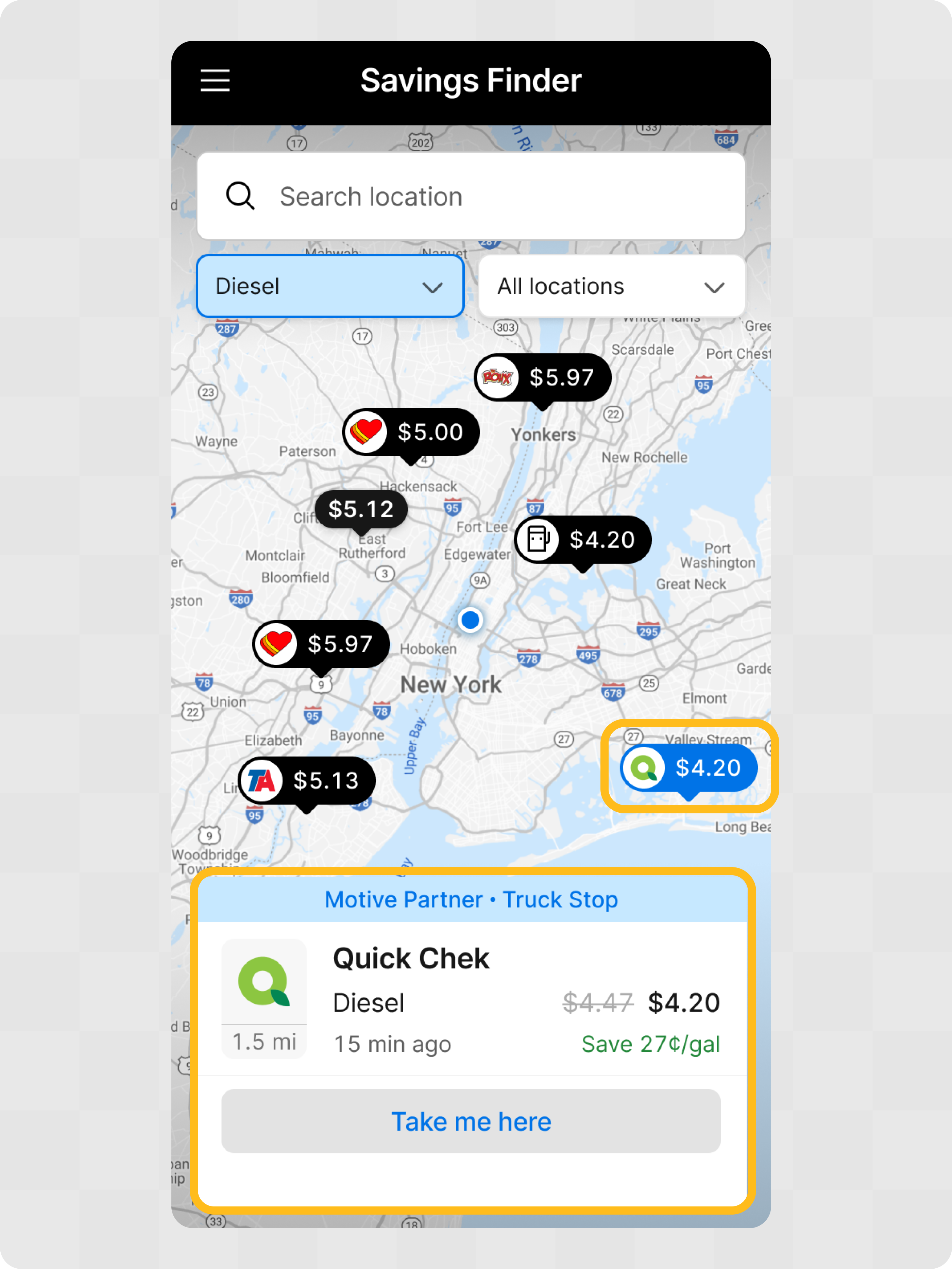Open the Quick Chek station card
This screenshot has height=1269, width=952.
click(x=470, y=998)
